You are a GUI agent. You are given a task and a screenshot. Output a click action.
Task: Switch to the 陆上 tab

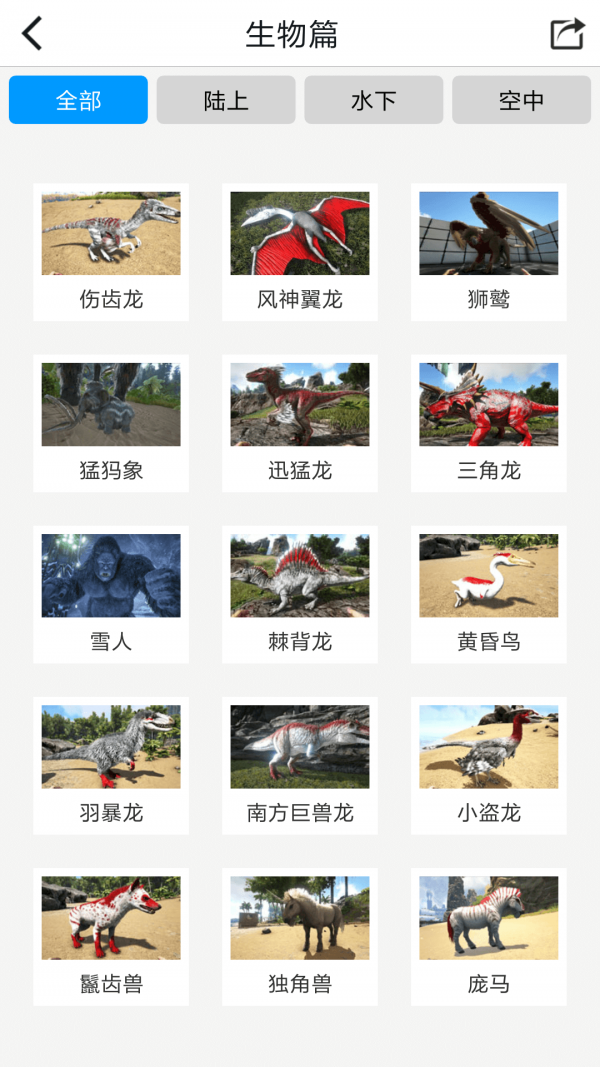[226, 100]
